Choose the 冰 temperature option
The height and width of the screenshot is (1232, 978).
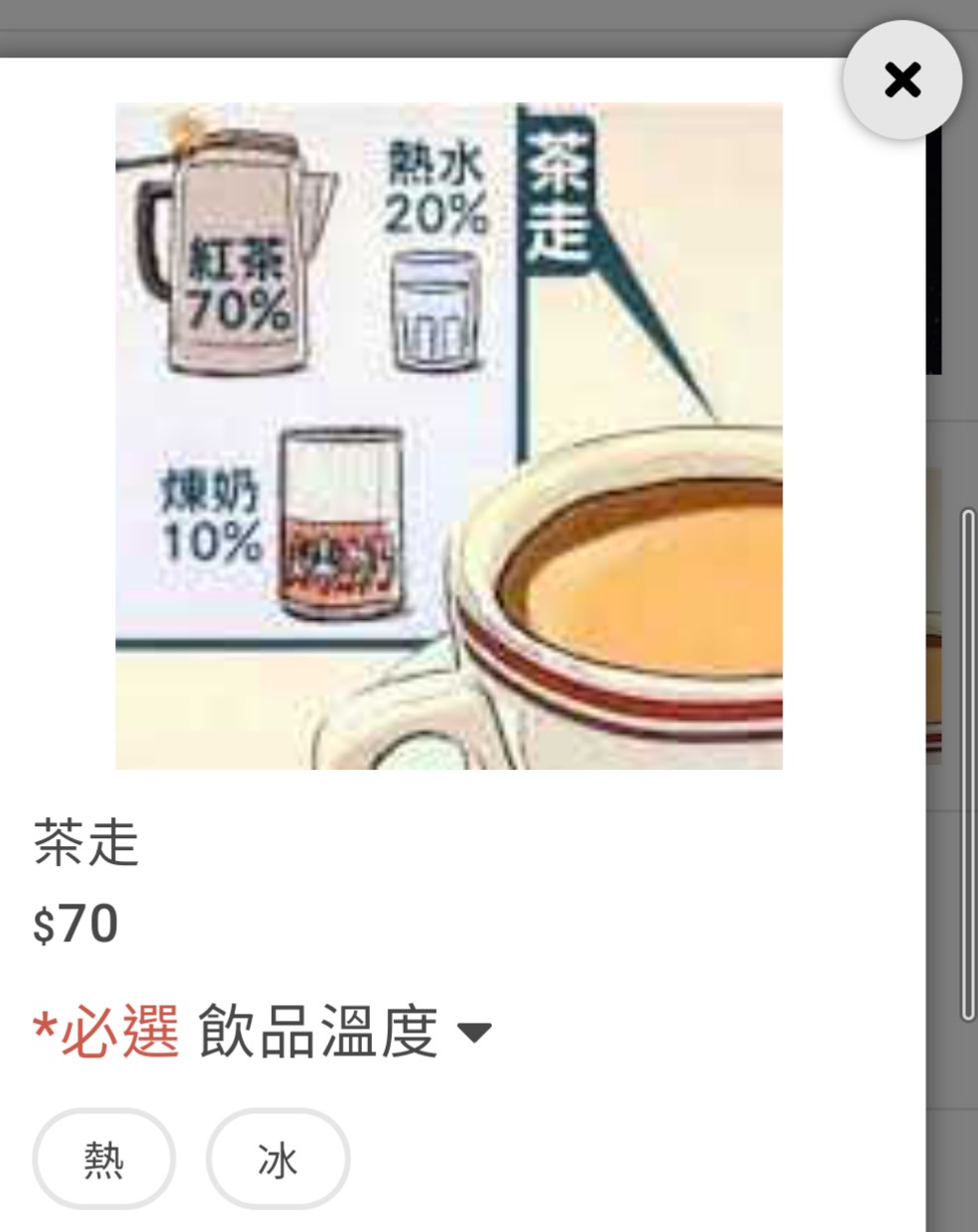pyautogui.click(x=278, y=1159)
